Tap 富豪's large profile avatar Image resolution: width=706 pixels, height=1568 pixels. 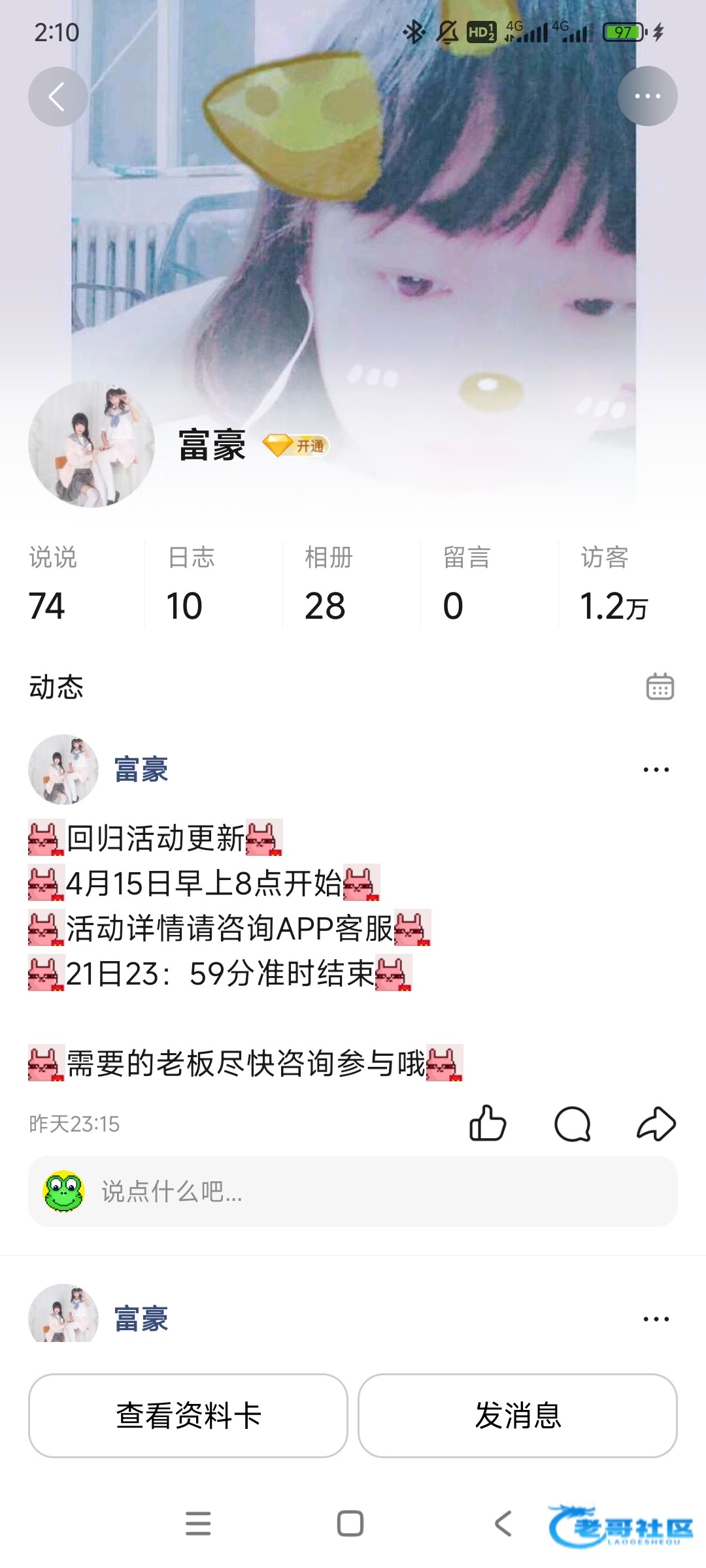coord(92,444)
